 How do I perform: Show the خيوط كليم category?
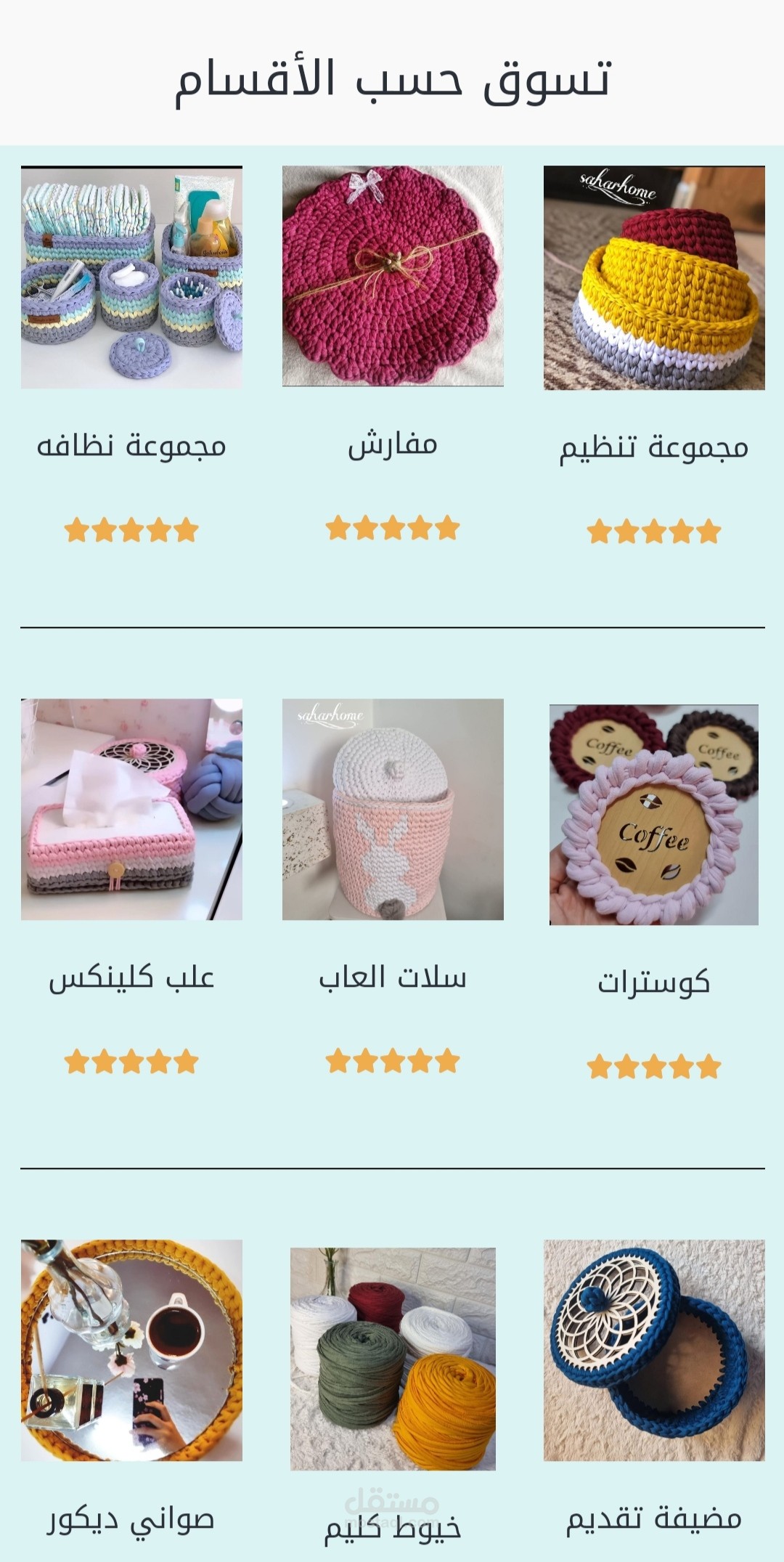pyautogui.click(x=393, y=1359)
